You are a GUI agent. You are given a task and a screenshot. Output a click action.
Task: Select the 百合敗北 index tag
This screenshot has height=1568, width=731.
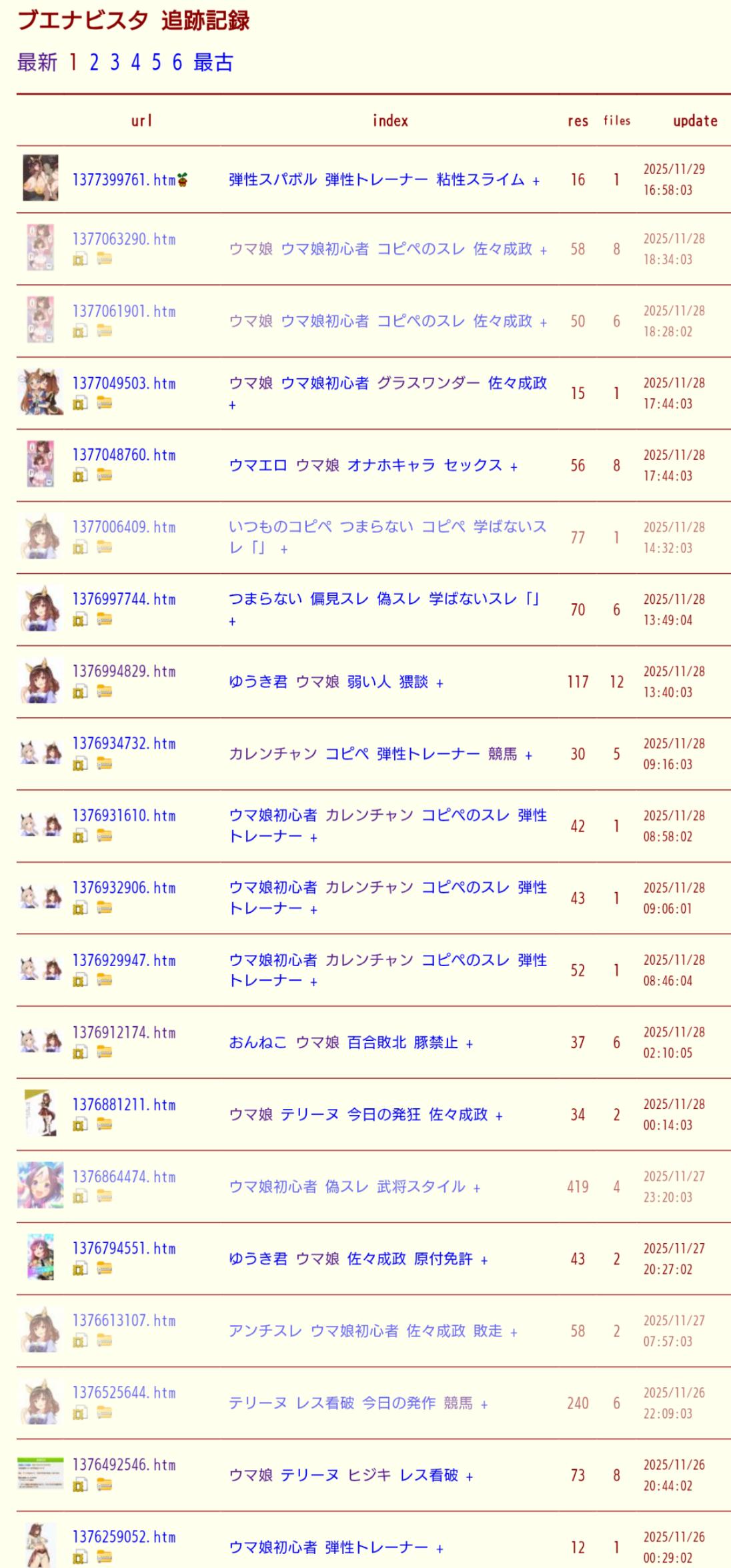pyautogui.click(x=377, y=1043)
